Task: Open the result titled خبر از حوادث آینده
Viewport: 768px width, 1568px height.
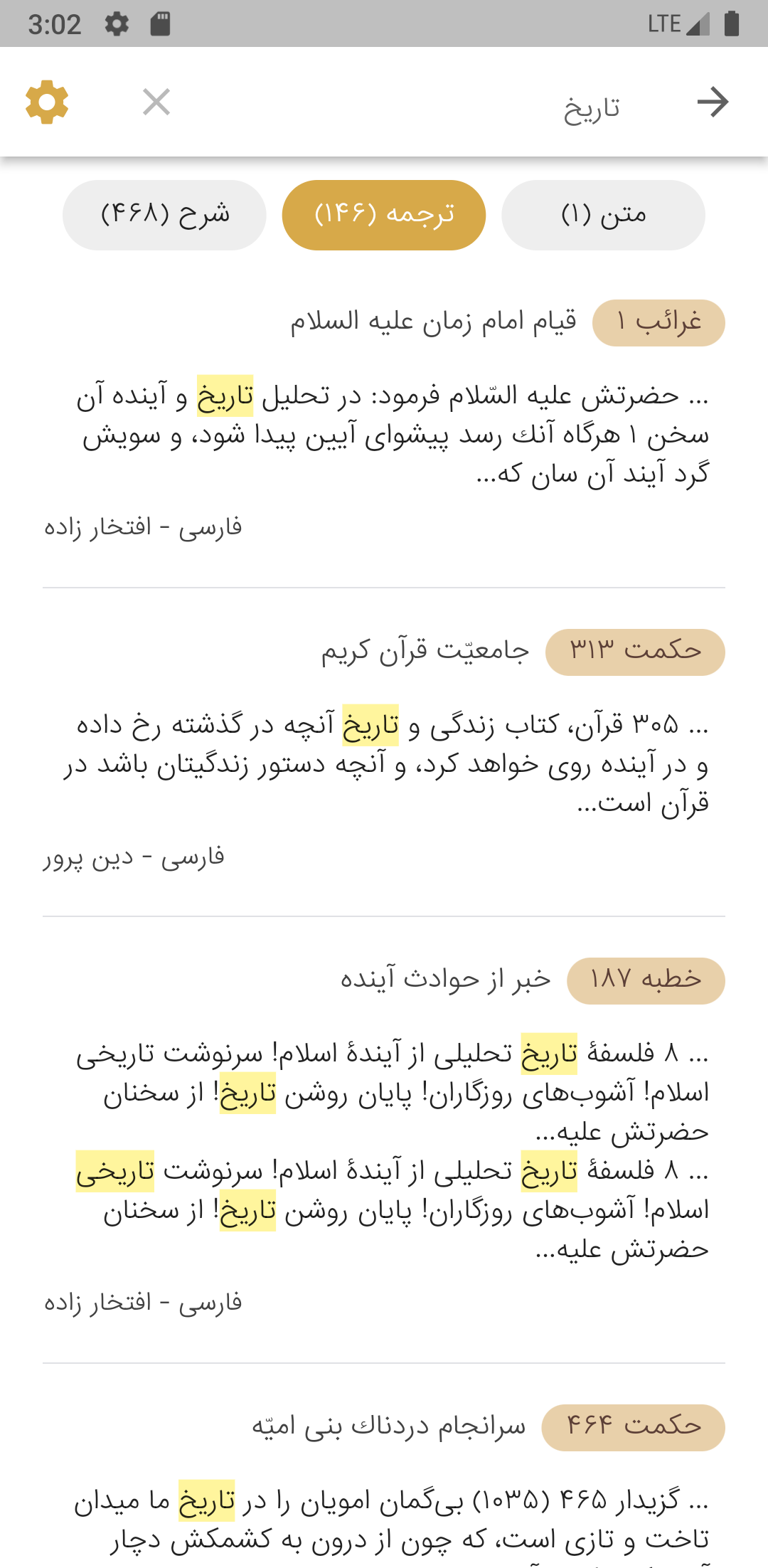Action: 441,980
